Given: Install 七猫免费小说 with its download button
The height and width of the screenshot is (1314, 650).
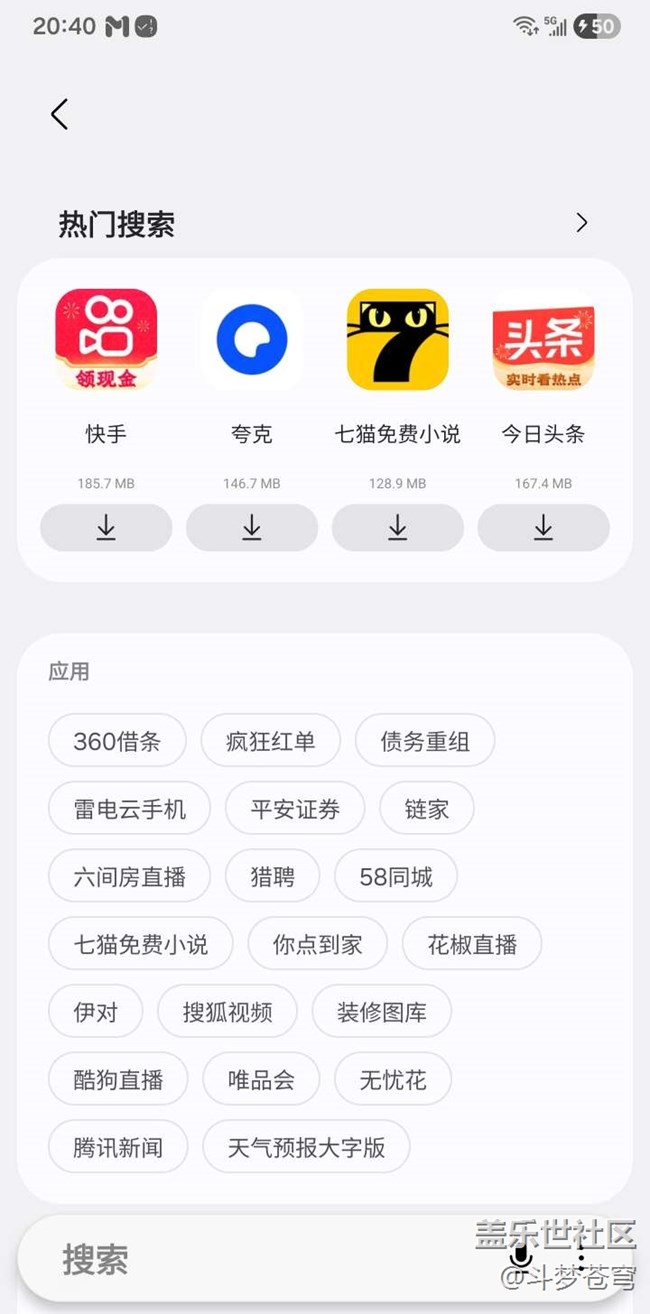Looking at the screenshot, I should tap(398, 528).
